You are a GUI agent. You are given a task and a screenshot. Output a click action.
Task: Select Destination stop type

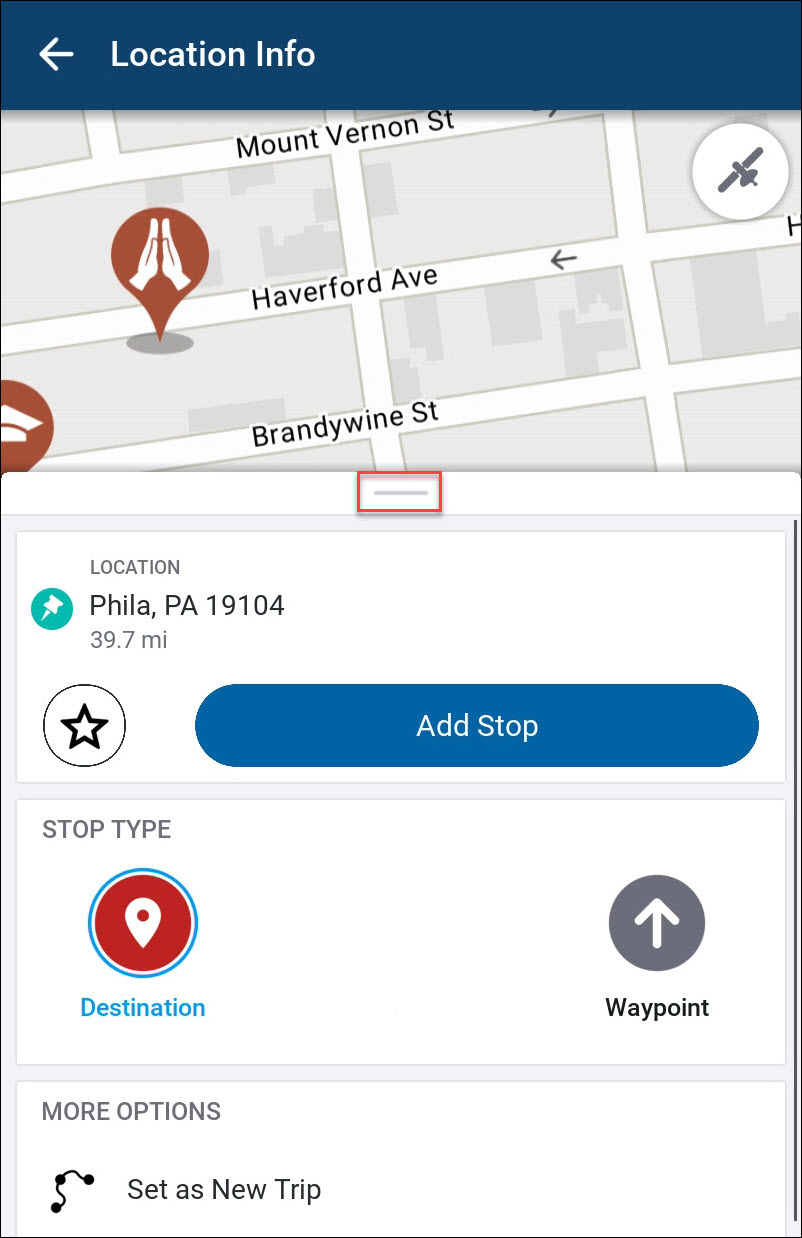(143, 923)
